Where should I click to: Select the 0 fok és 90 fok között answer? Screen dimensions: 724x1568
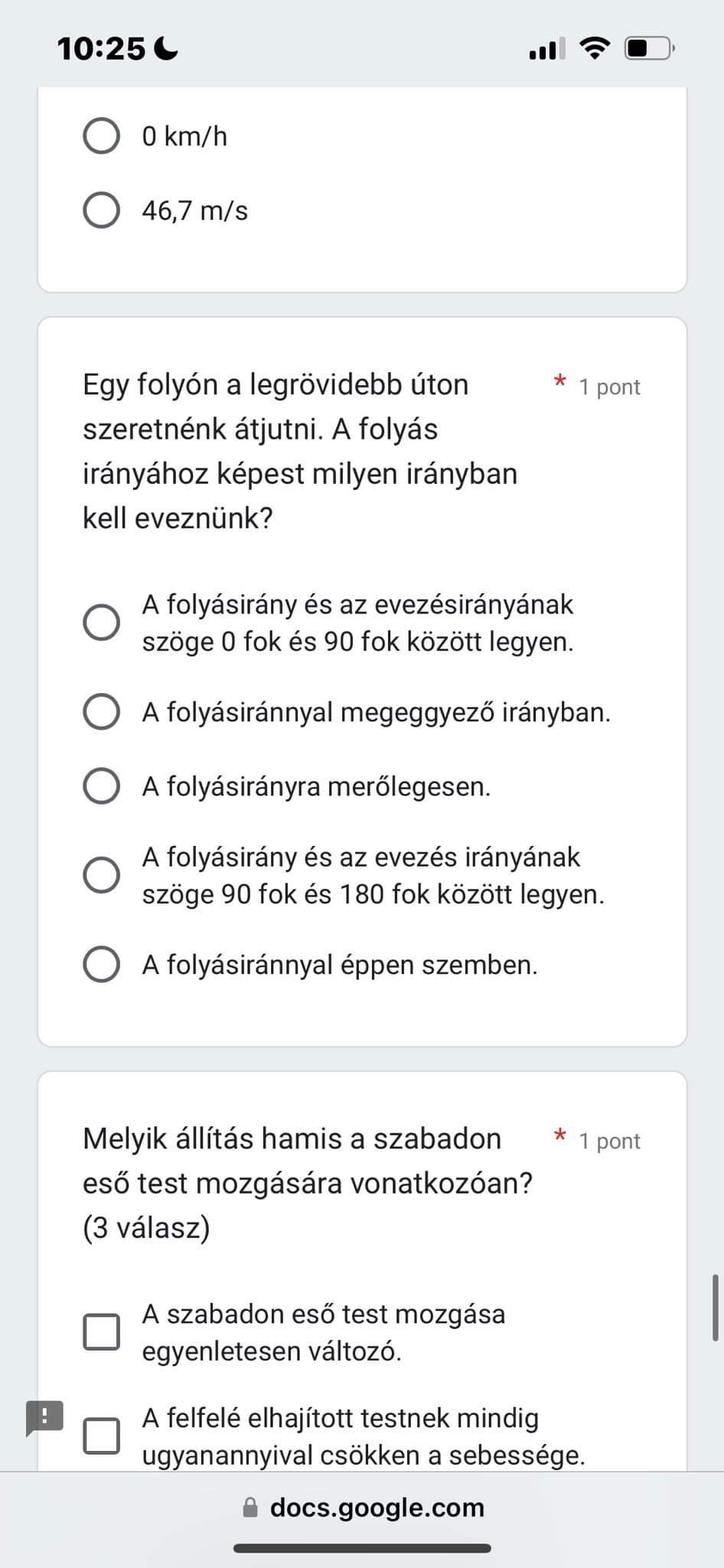[x=101, y=622]
